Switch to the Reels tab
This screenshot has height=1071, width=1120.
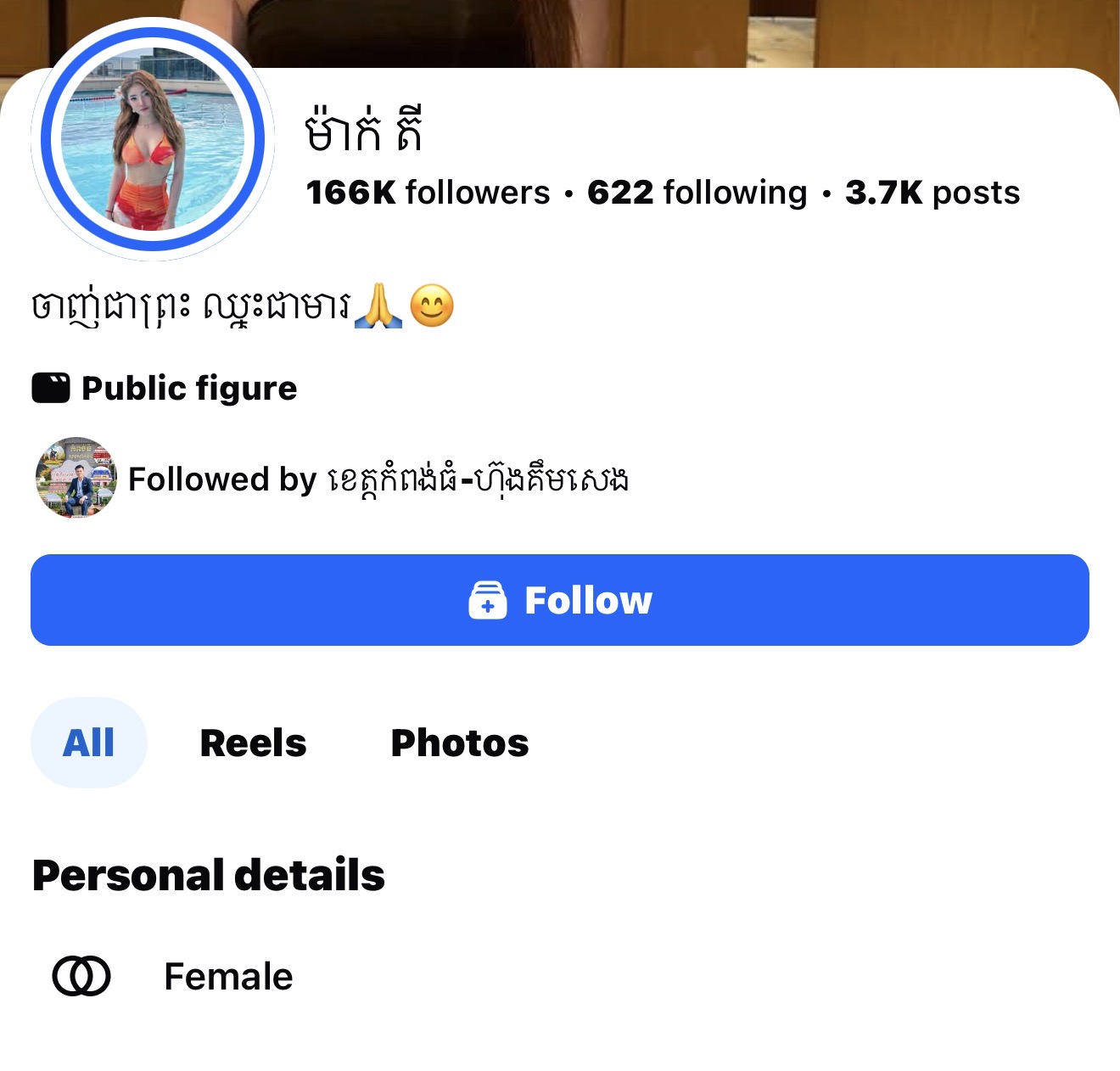tap(253, 743)
